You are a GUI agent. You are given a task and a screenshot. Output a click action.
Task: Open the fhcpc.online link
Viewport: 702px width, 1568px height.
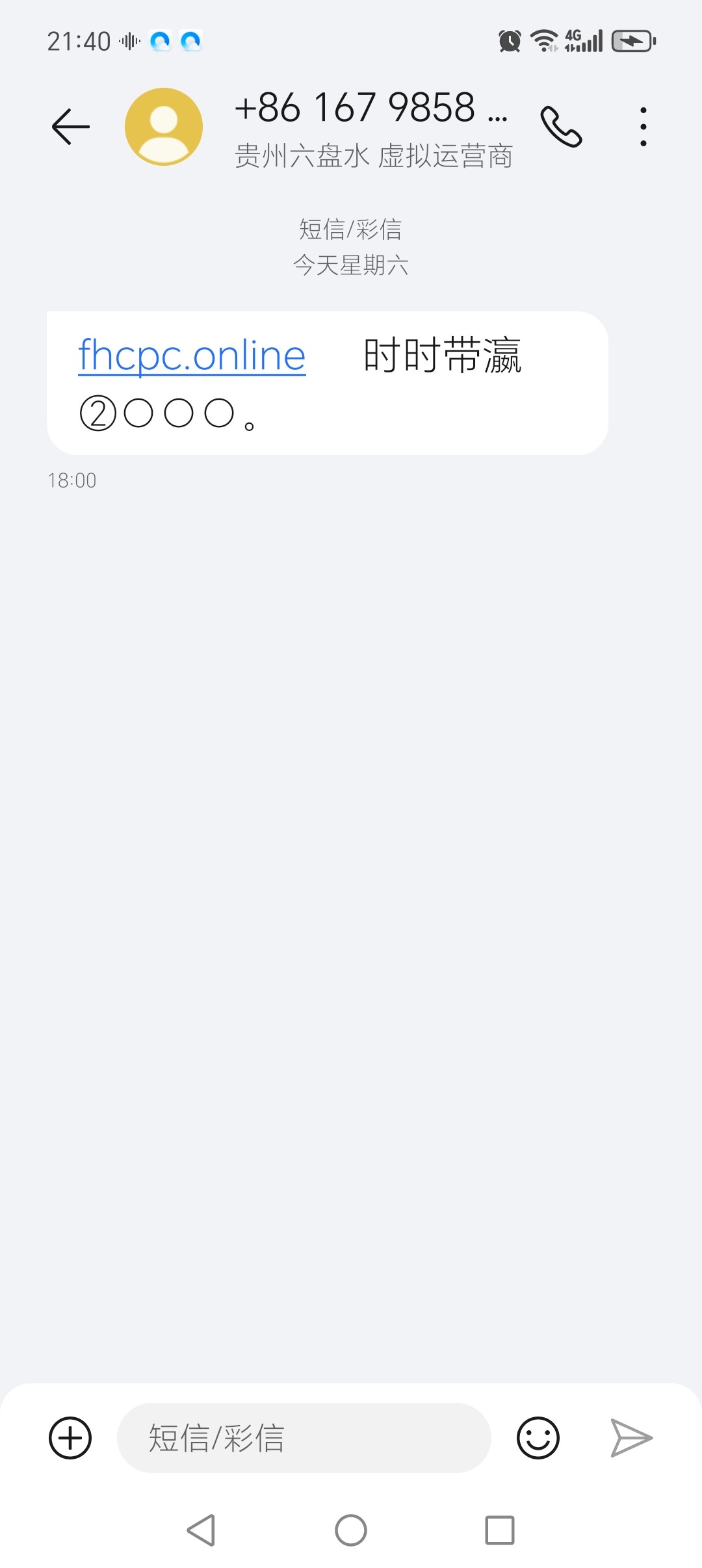[x=192, y=356]
